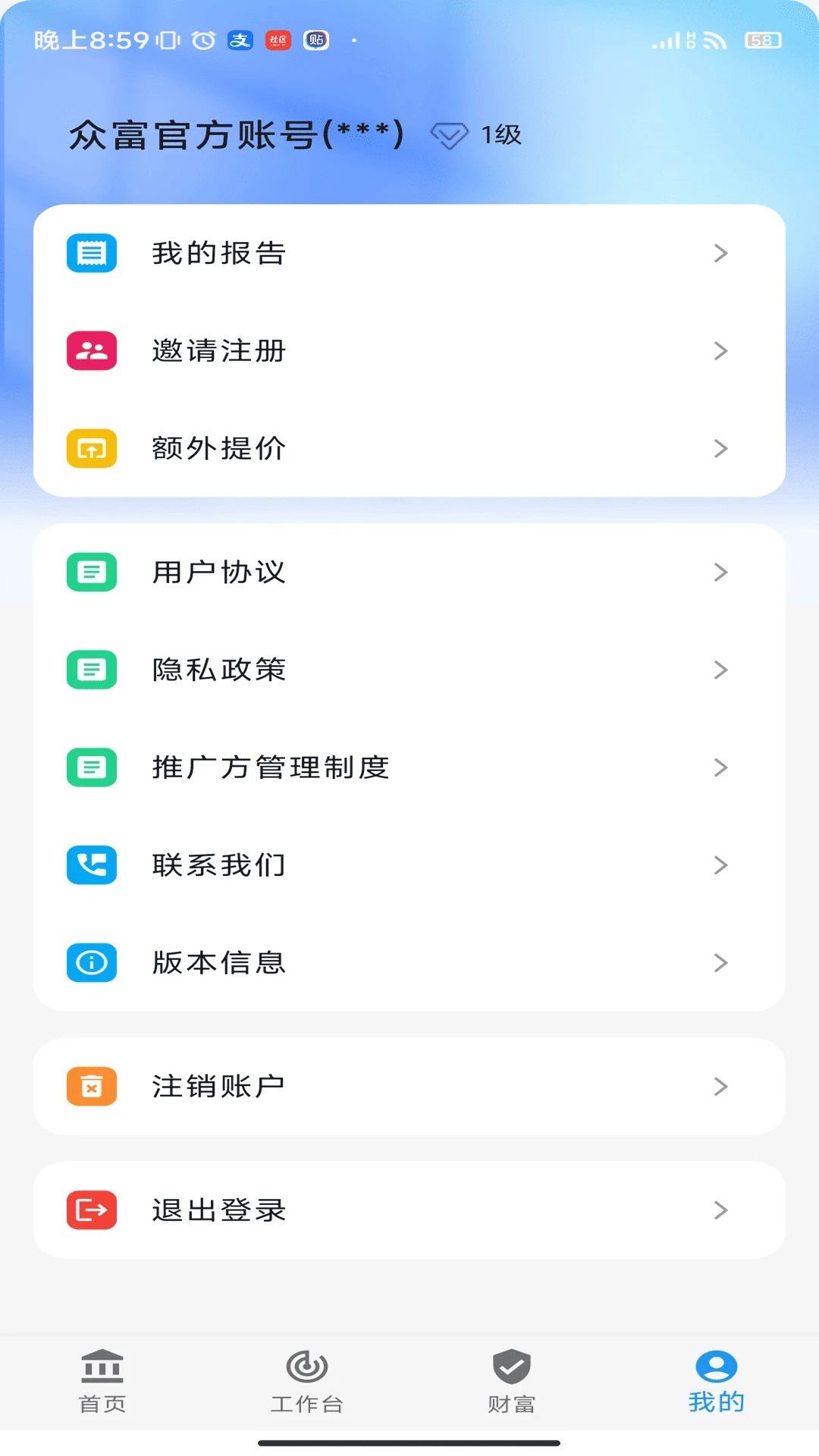
Task: Go to the 工作台 tab
Action: [x=307, y=1382]
